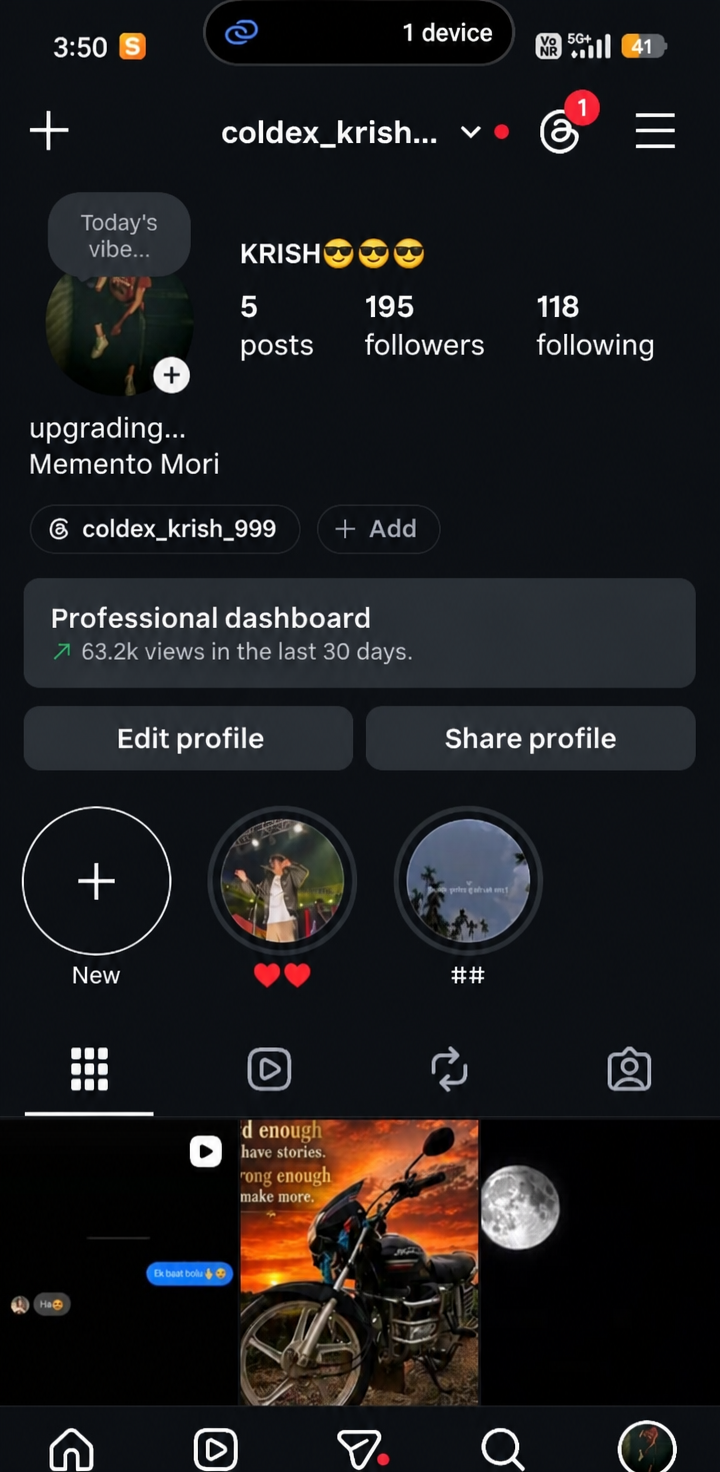The width and height of the screenshot is (720, 1472).
Task: Switch to the tagged photos tab
Action: (x=629, y=1069)
